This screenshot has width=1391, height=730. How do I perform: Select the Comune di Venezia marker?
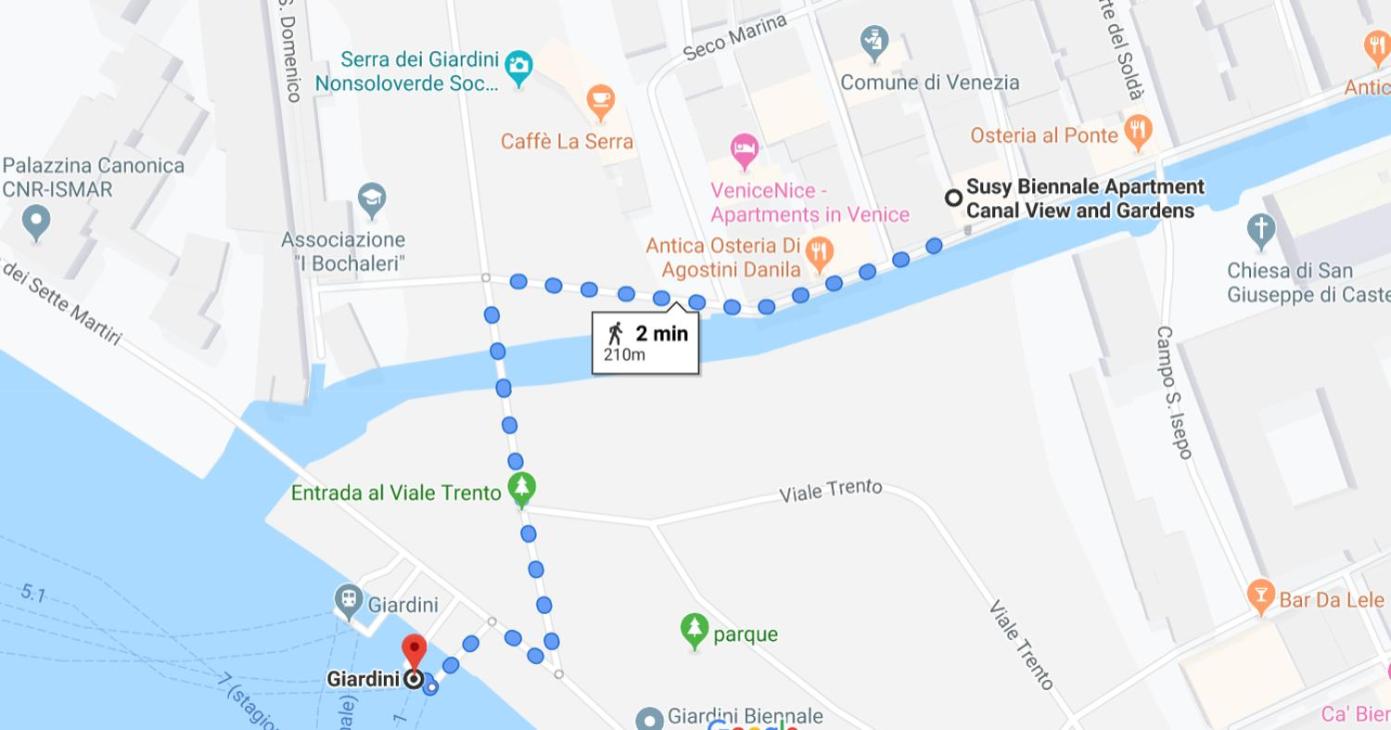(x=874, y=42)
